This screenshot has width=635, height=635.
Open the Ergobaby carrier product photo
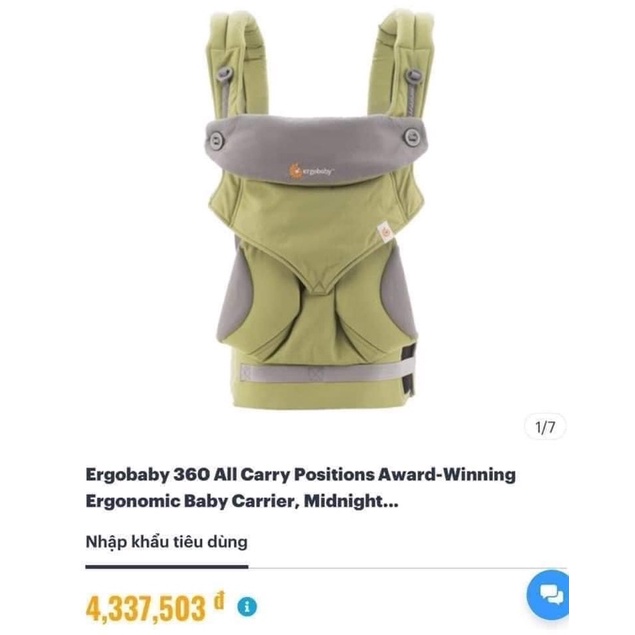pyautogui.click(x=317, y=210)
